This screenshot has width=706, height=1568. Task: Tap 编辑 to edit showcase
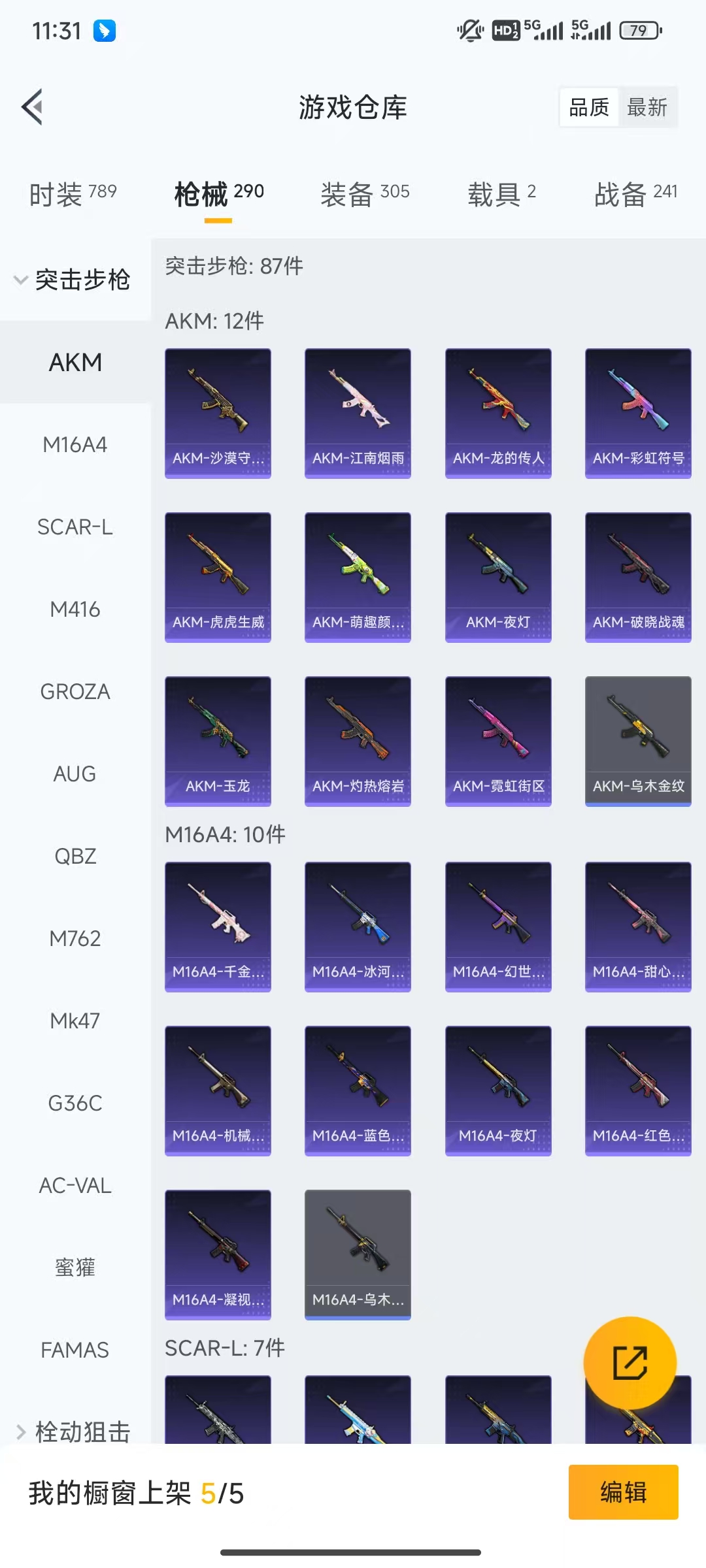coord(623,1492)
